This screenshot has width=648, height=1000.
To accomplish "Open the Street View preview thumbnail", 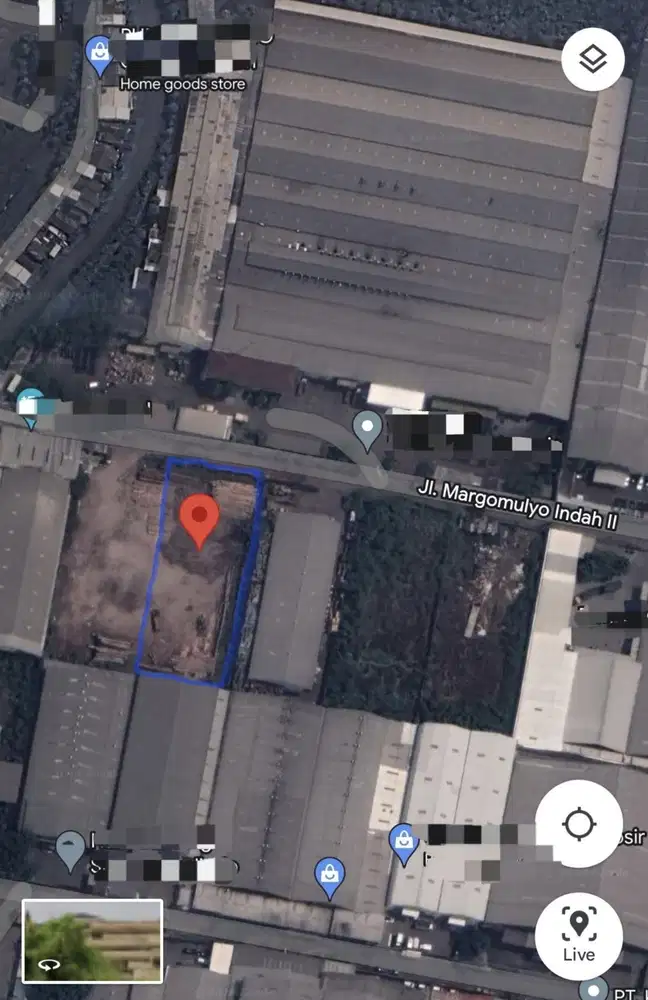I will [x=92, y=940].
